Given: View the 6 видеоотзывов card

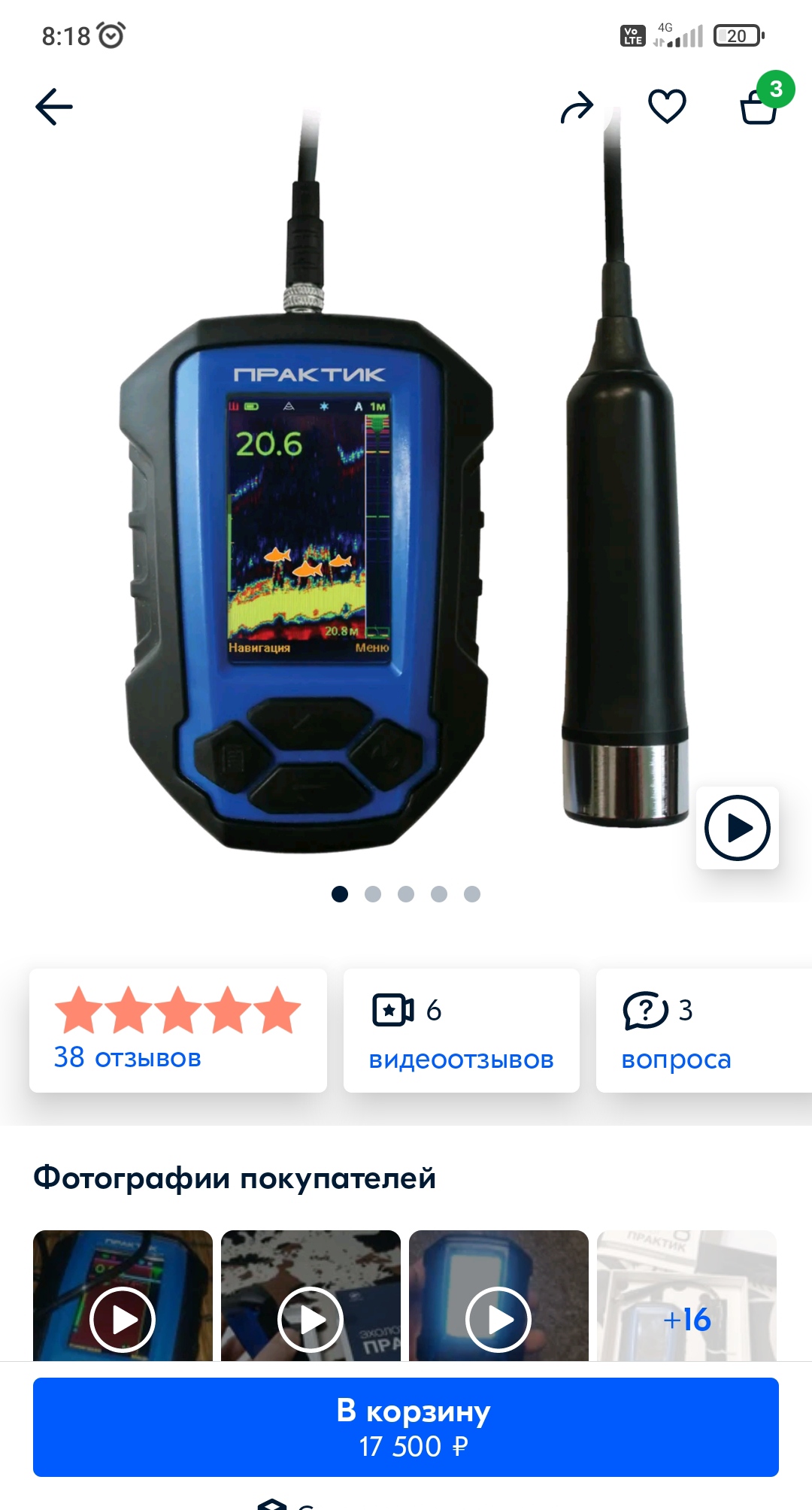Looking at the screenshot, I should (x=461, y=1030).
